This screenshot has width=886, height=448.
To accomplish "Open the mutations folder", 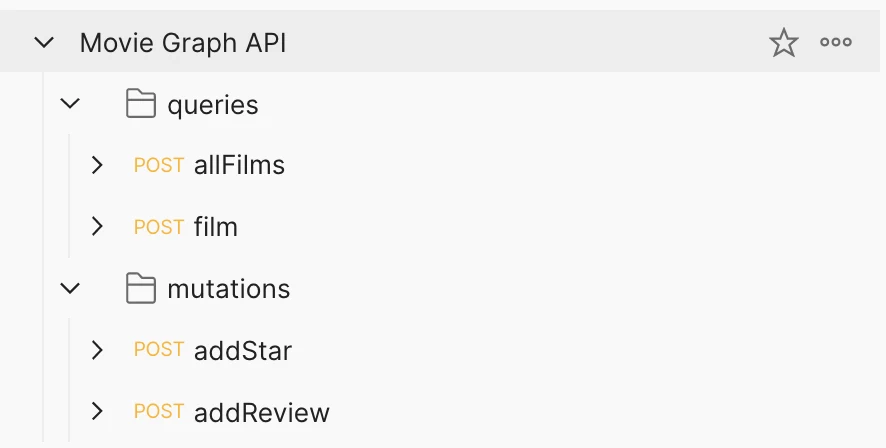I will click(x=228, y=289).
